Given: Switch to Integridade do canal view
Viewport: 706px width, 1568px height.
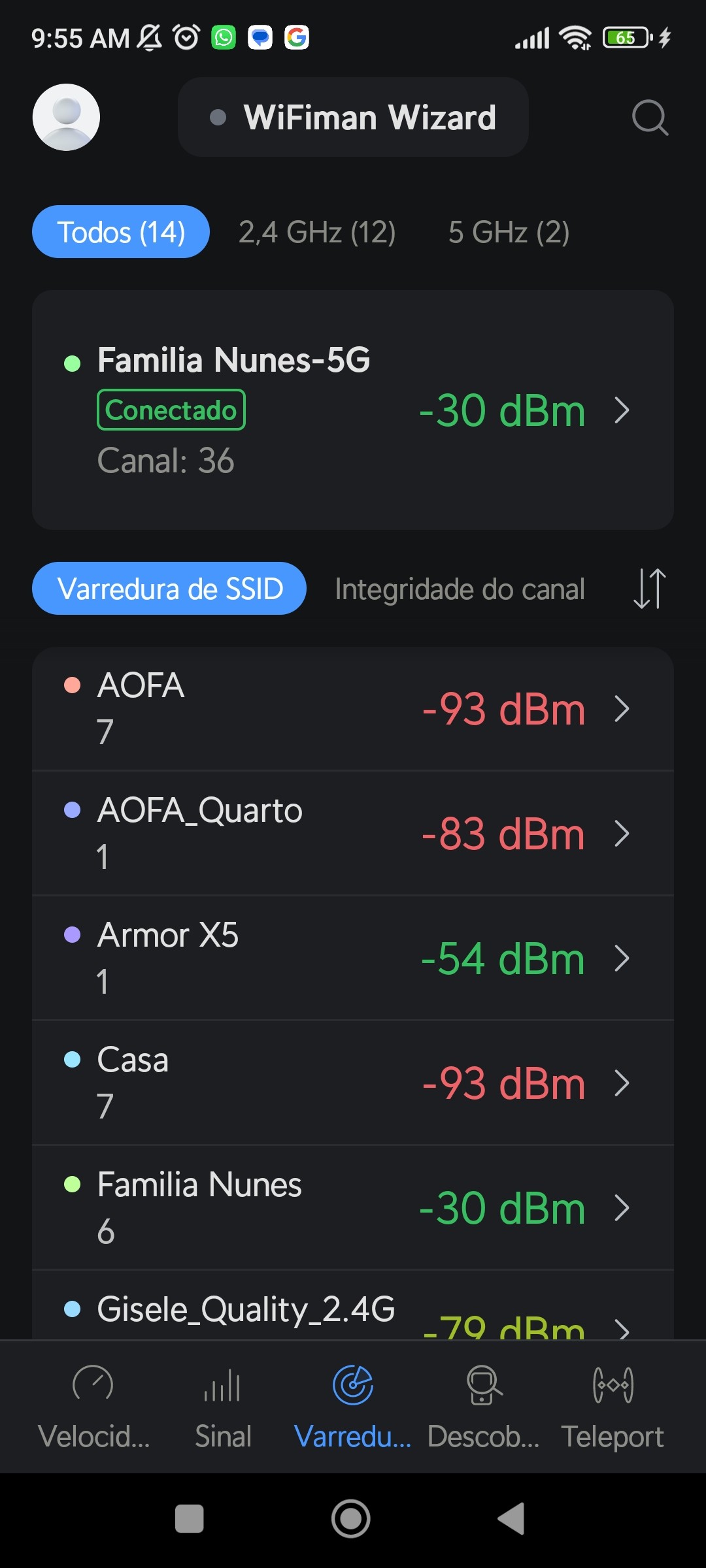Looking at the screenshot, I should click(x=460, y=589).
